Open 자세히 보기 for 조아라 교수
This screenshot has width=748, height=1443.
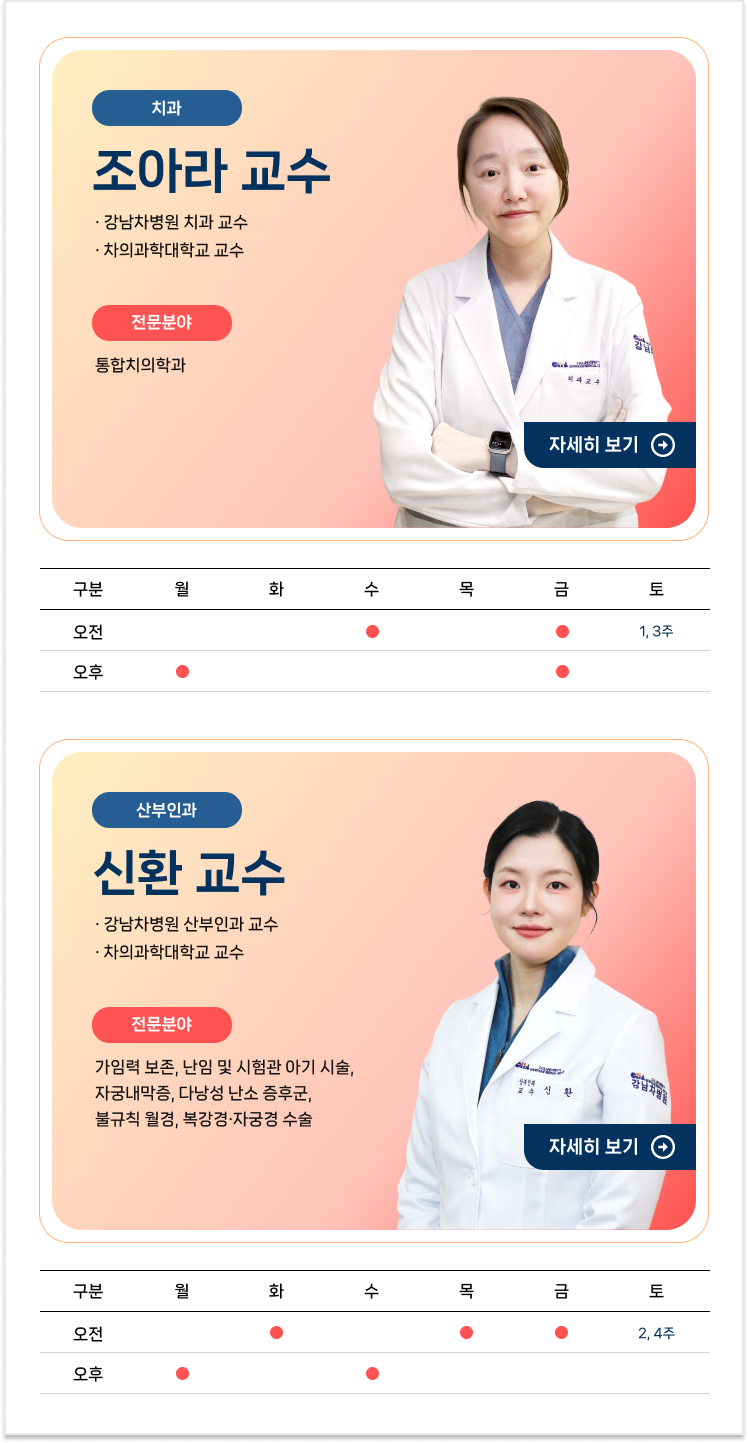click(610, 445)
